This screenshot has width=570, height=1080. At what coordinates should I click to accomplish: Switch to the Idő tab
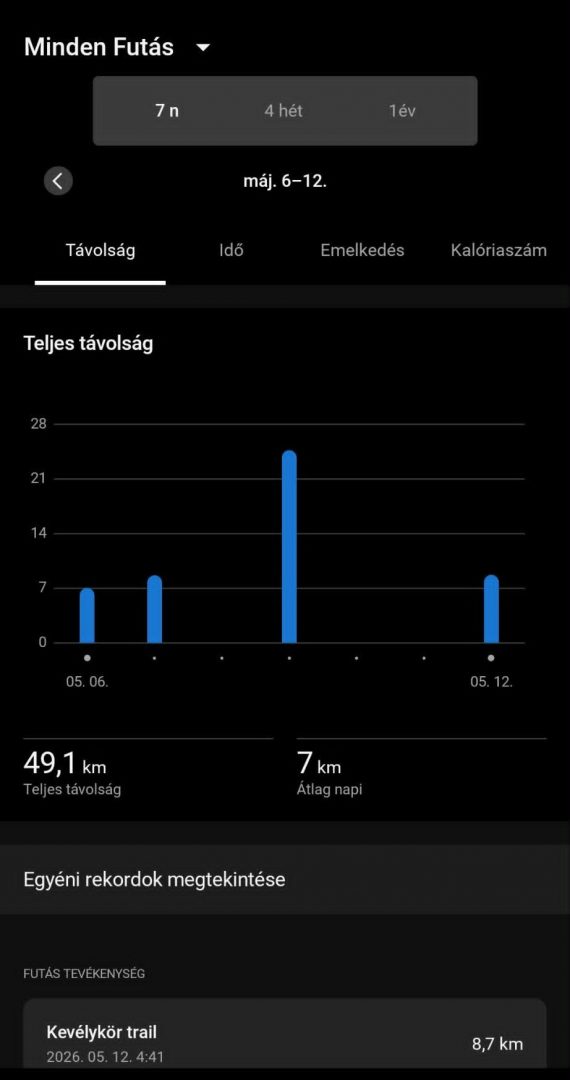tap(231, 250)
